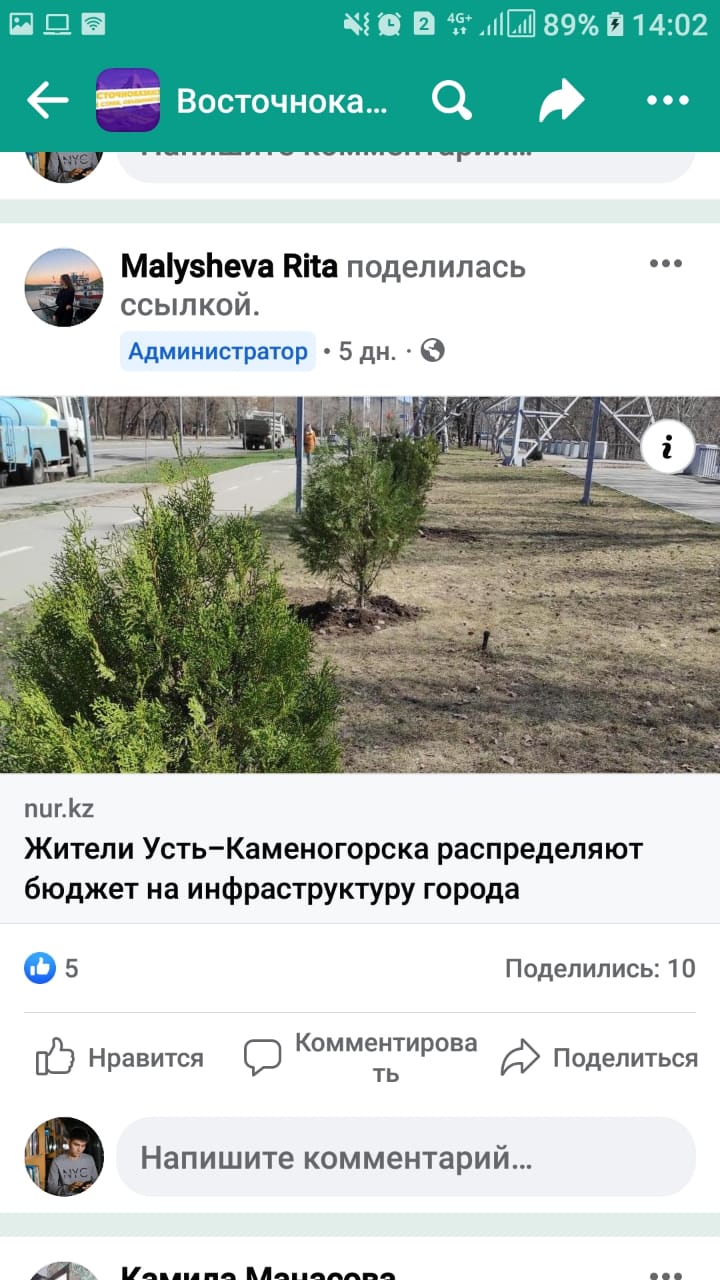This screenshot has width=720, height=1280.
Task: Share the group via header arrow
Action: pyautogui.click(x=561, y=100)
